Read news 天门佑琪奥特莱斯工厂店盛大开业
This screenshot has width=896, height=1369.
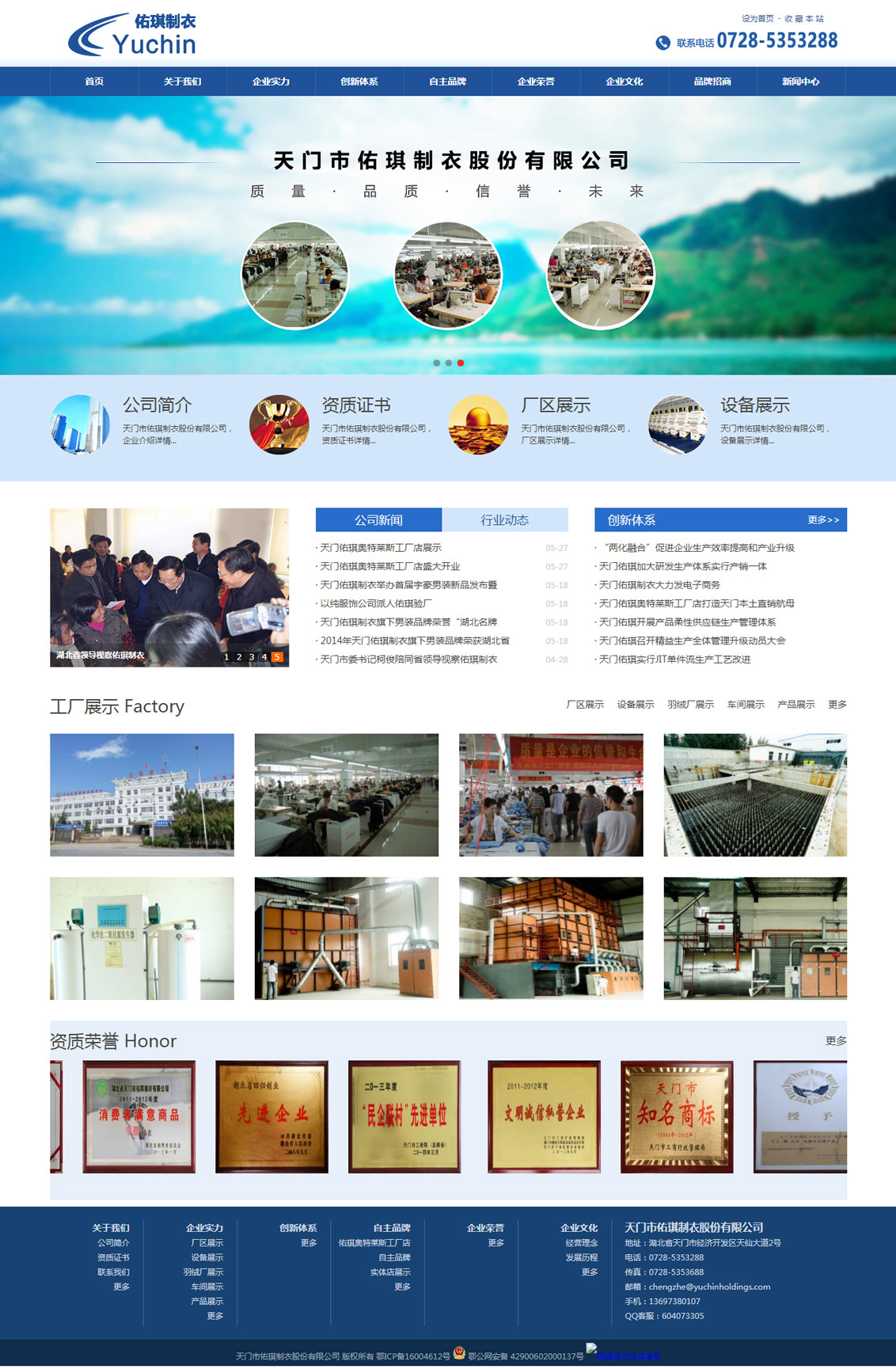389,566
